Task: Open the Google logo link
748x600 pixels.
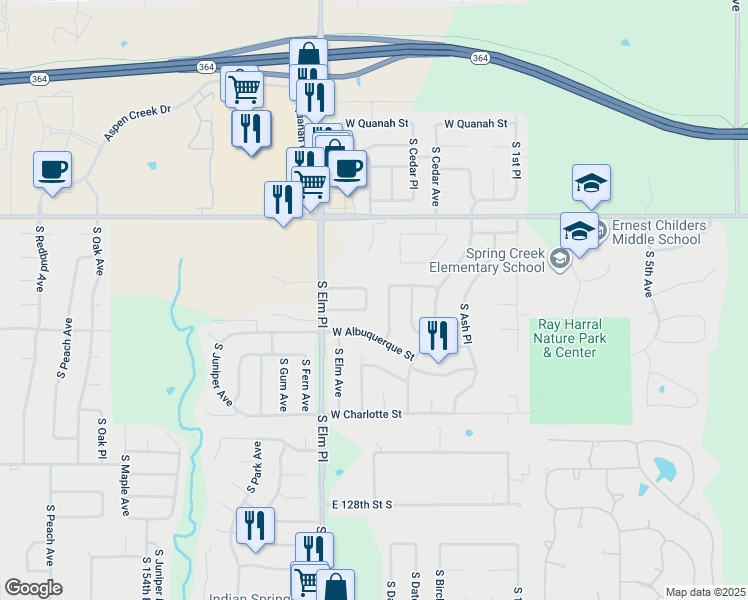Action: pyautogui.click(x=33, y=588)
